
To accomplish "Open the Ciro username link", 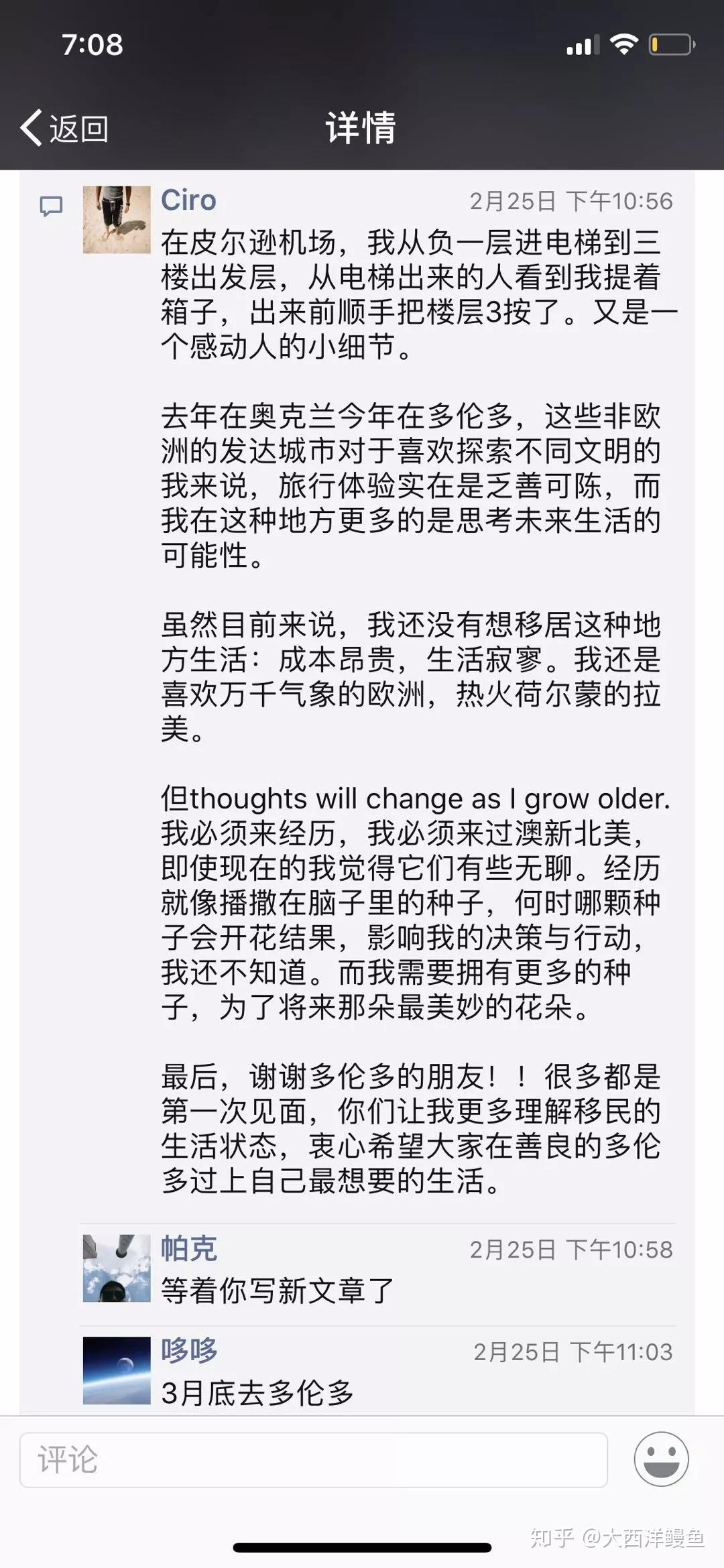I will [188, 200].
